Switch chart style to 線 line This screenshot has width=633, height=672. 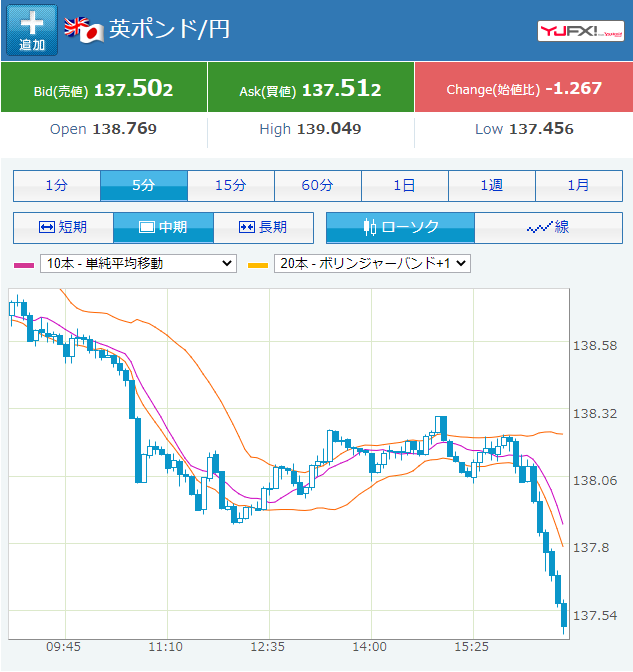point(547,228)
